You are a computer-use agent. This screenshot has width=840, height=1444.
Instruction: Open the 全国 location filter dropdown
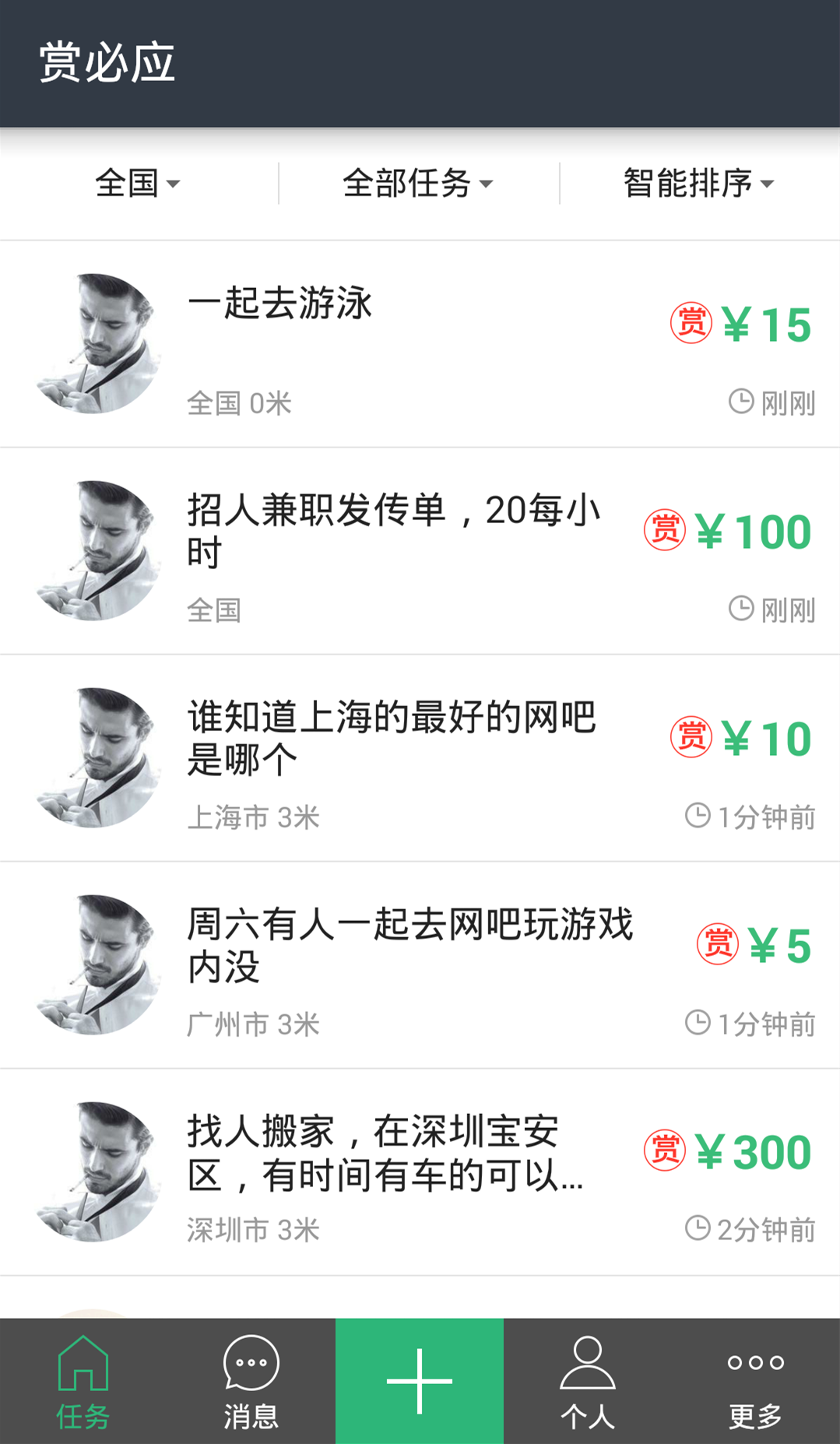coord(136,184)
